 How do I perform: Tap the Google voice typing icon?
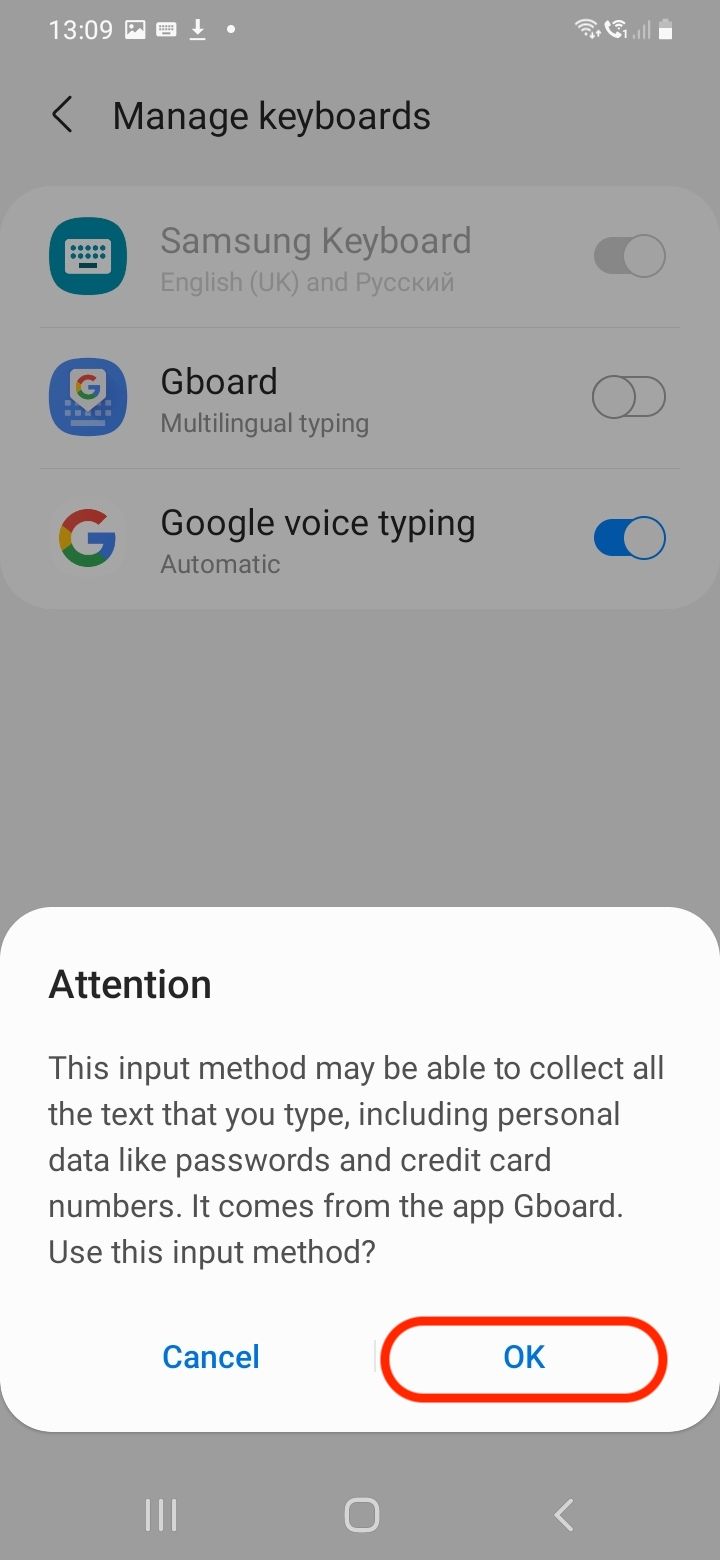tap(88, 538)
